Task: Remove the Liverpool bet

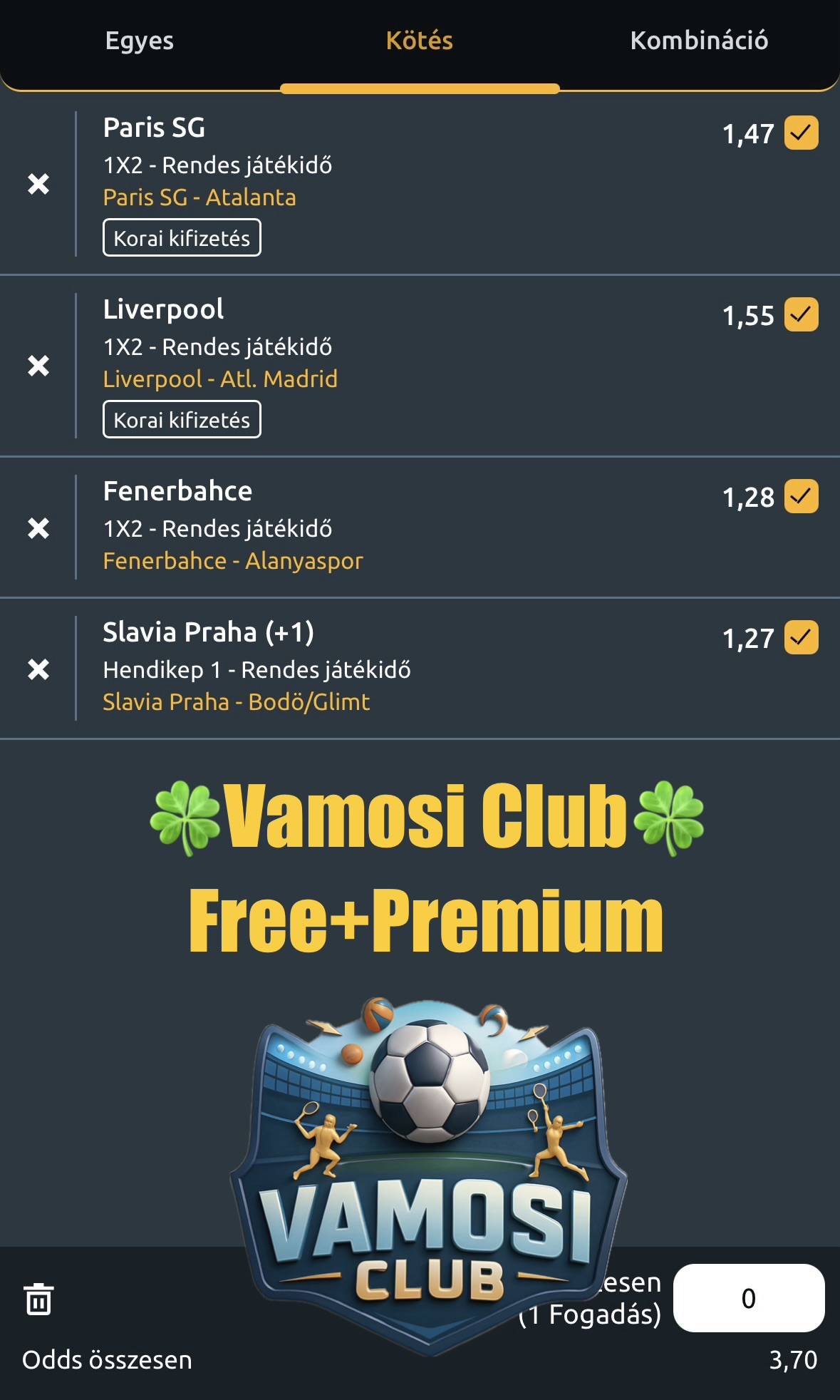Action: pos(38,366)
